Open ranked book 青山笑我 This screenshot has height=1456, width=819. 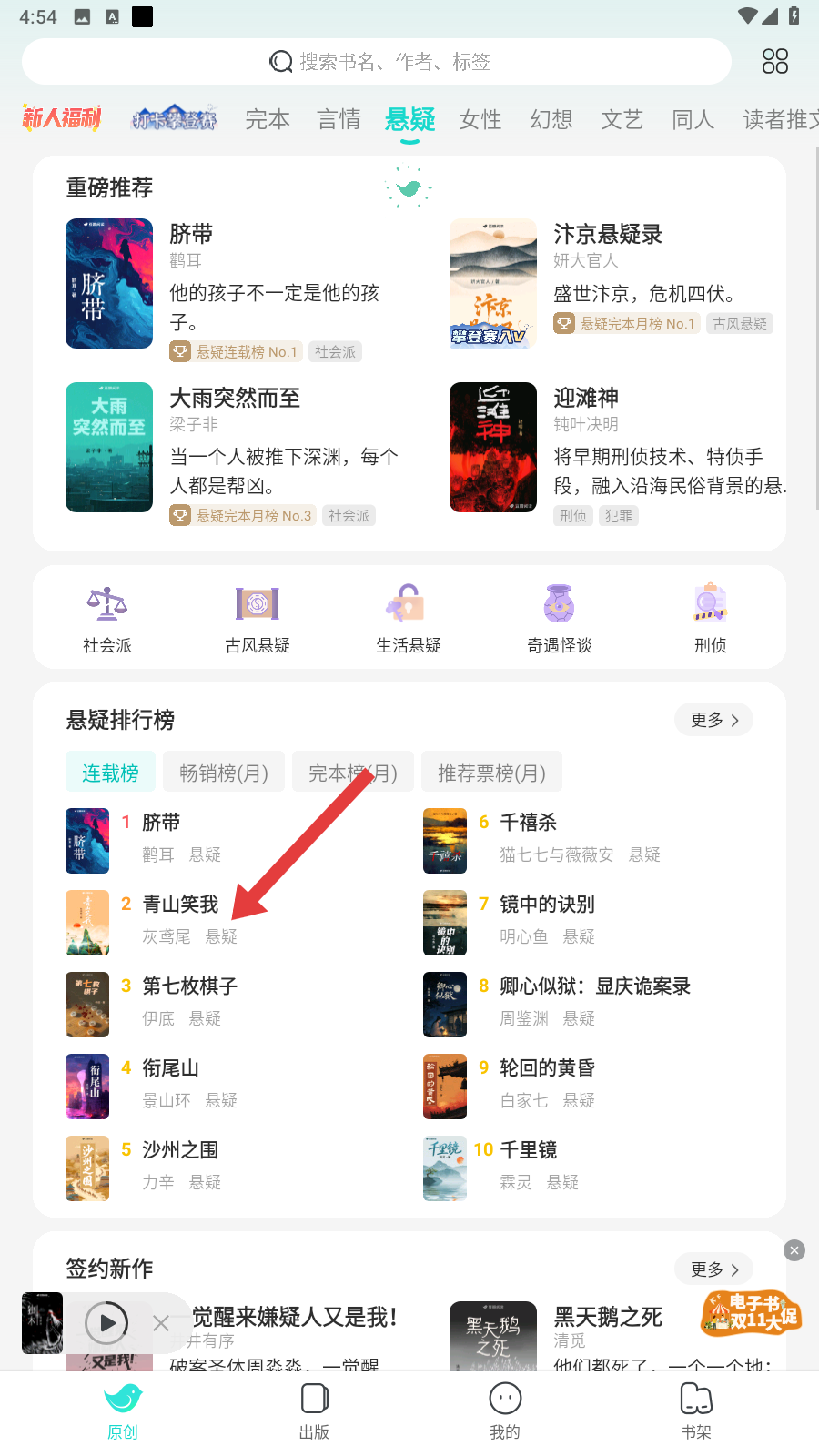(x=180, y=905)
